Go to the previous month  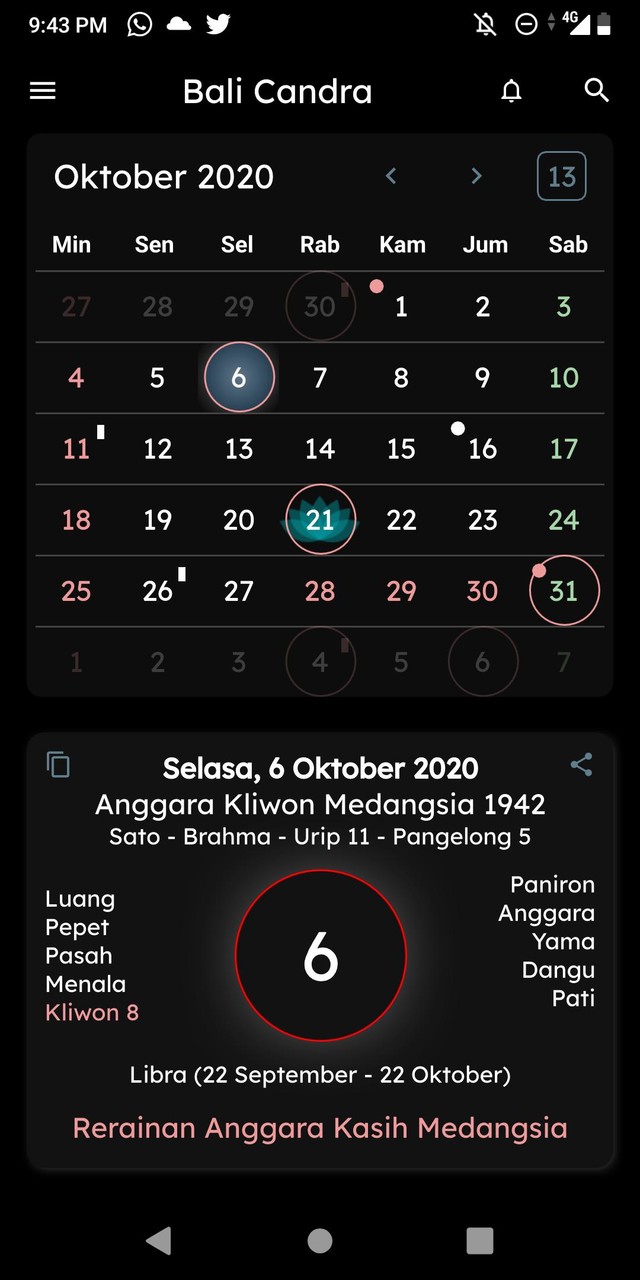[x=391, y=177]
